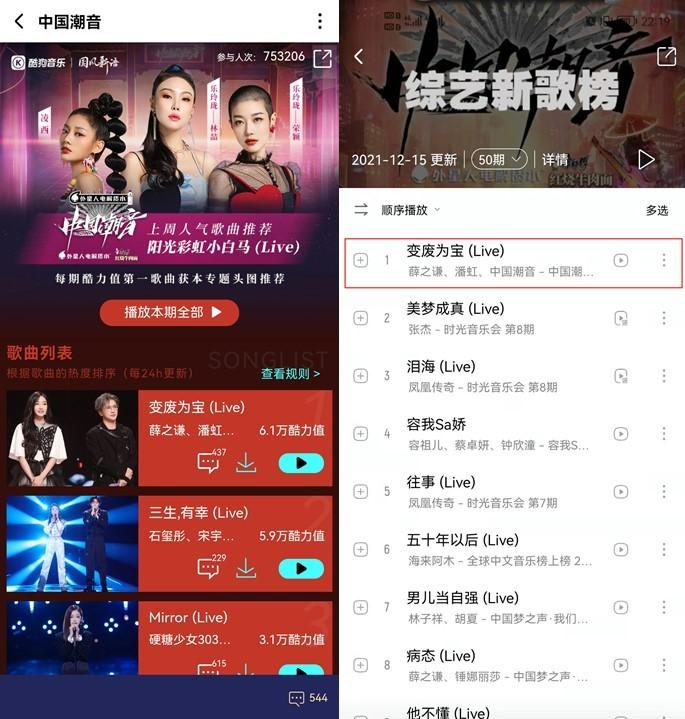This screenshot has width=685, height=719.
Task: Go back from the 中国潮音 page
Action: click(18, 21)
